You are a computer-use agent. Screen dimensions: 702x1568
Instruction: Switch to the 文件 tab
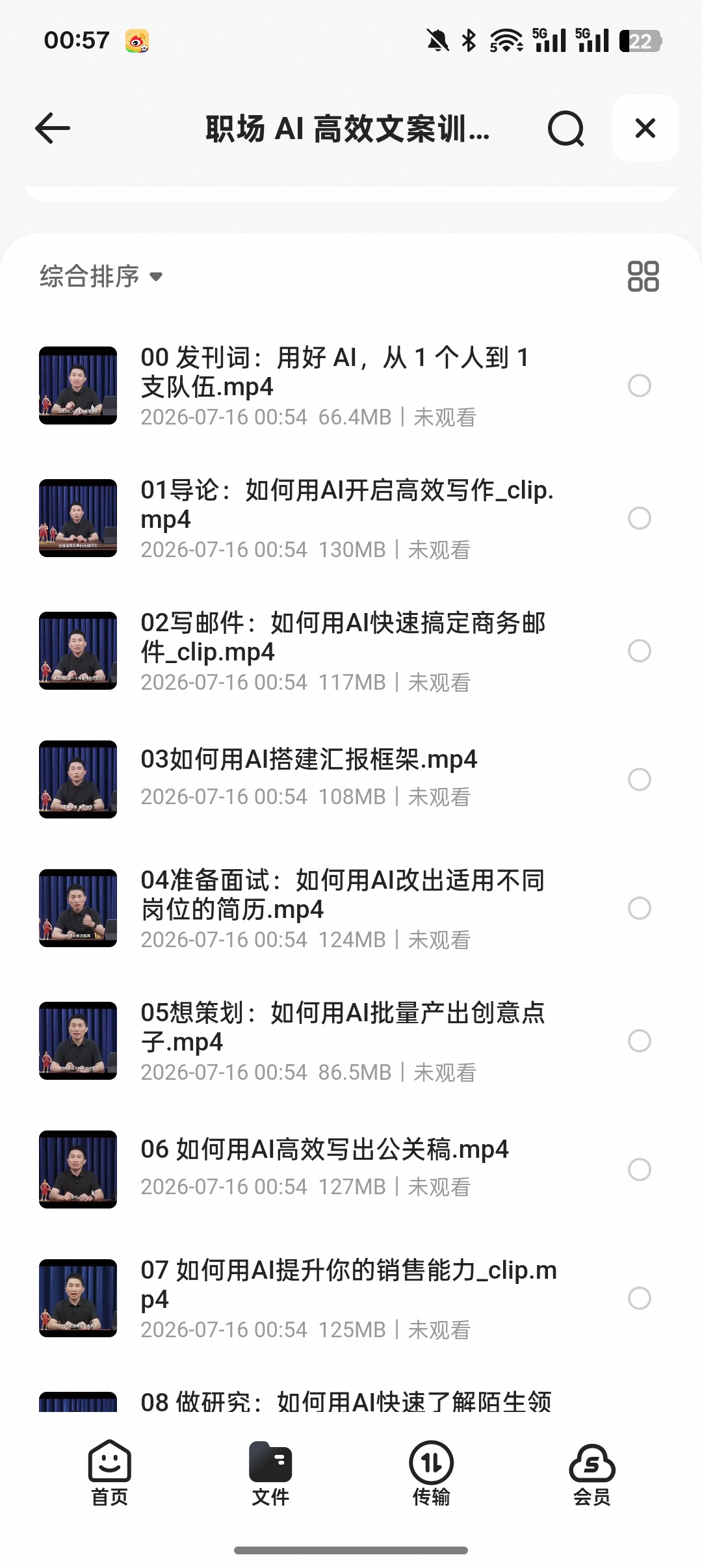(x=270, y=1473)
